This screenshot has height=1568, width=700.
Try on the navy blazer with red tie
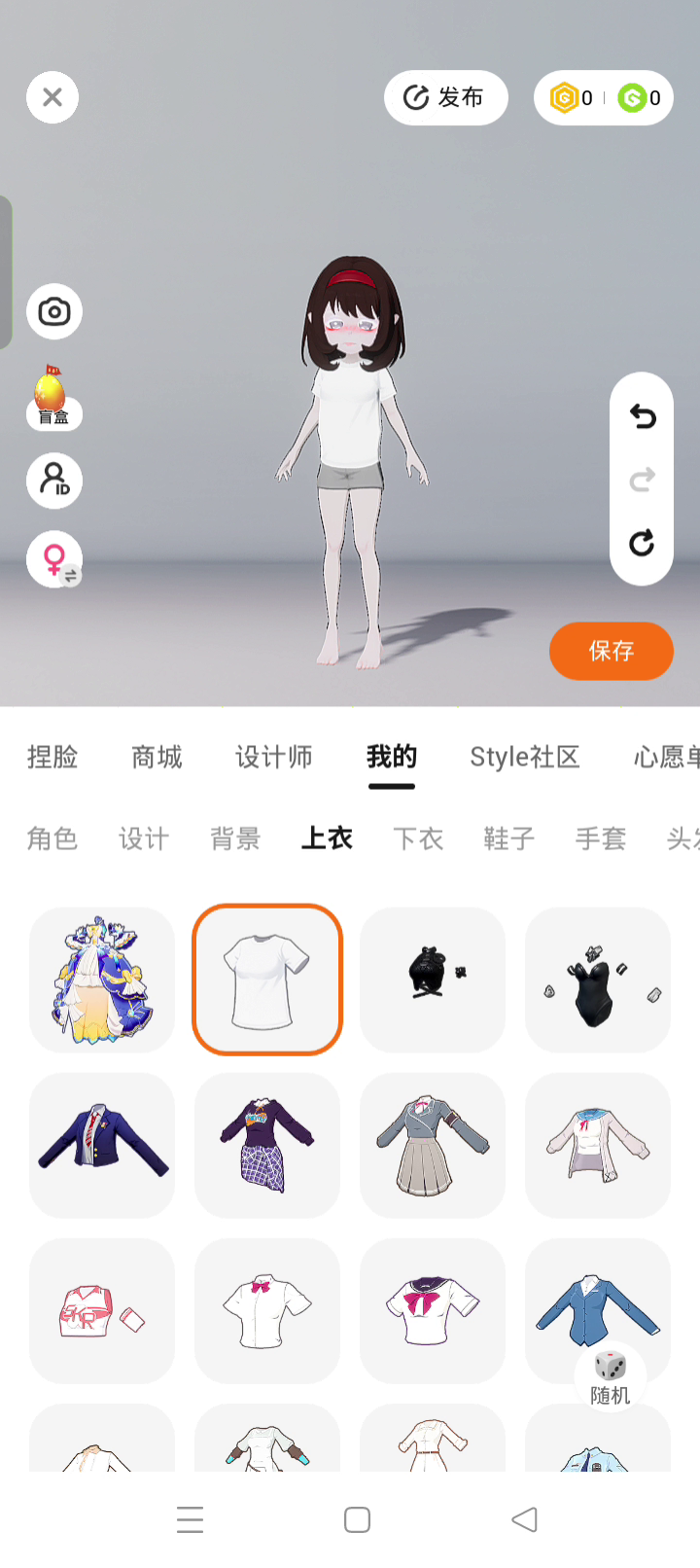tap(102, 1145)
